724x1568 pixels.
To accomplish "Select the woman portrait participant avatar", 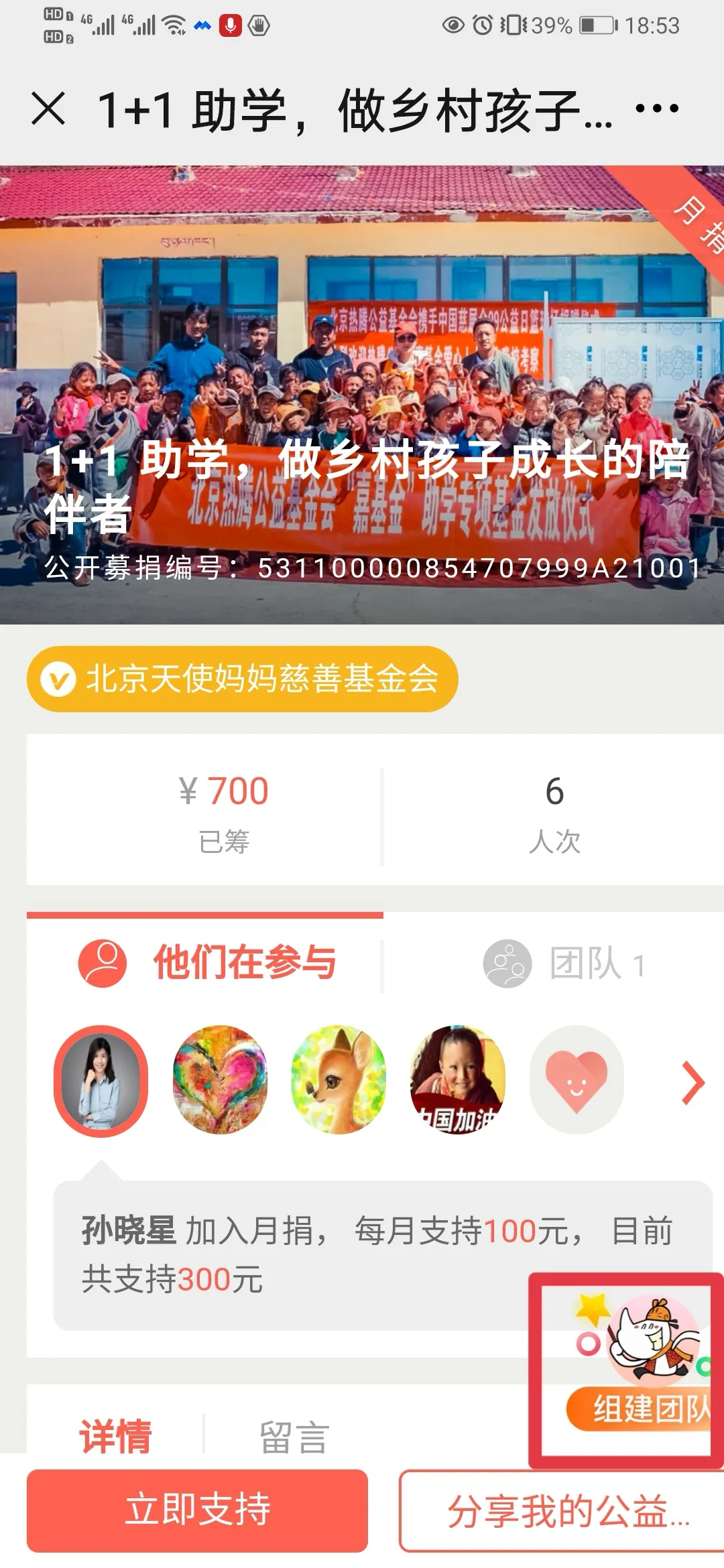I will click(101, 1080).
